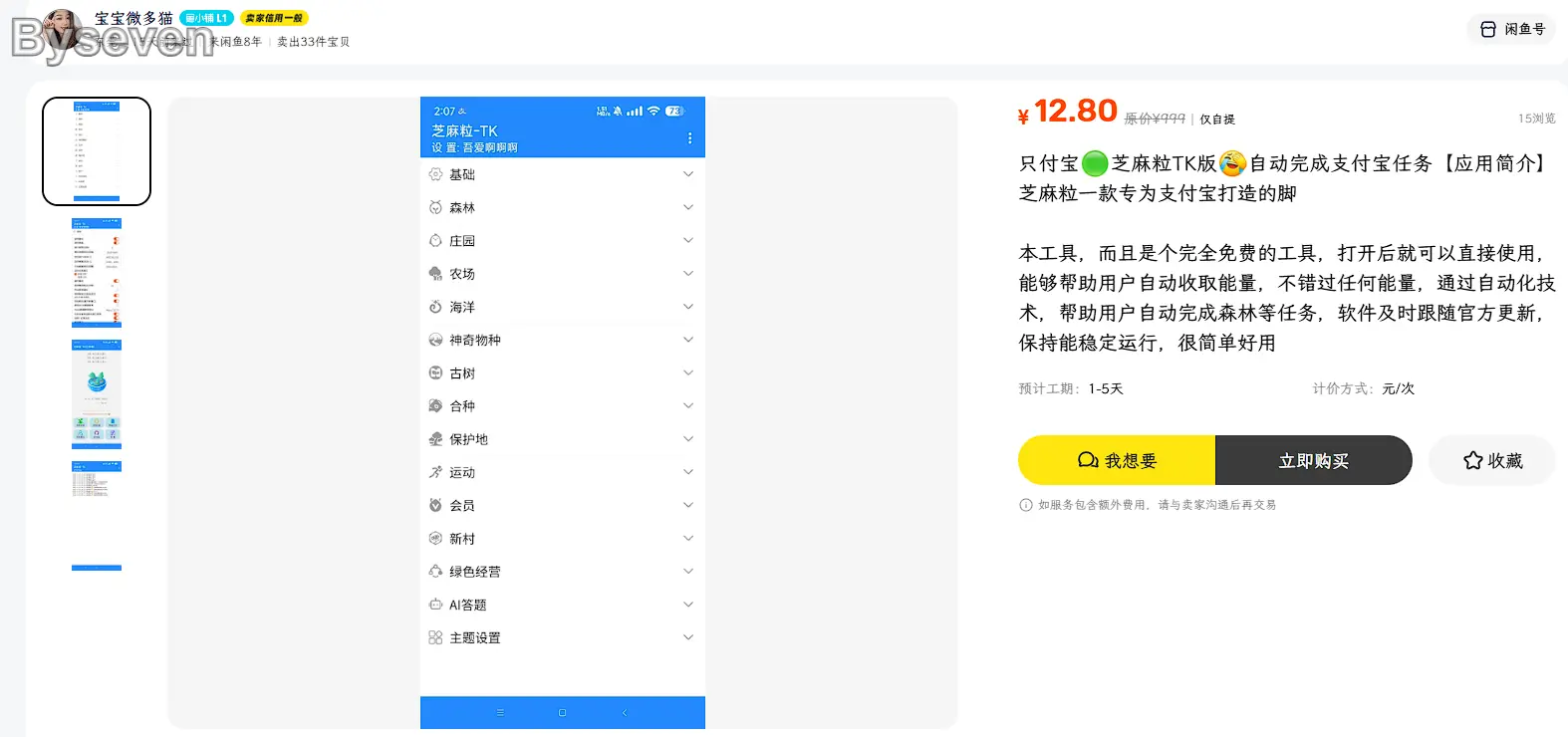Select the first product thumbnail
This screenshot has width=1568, height=737.
coord(97,151)
